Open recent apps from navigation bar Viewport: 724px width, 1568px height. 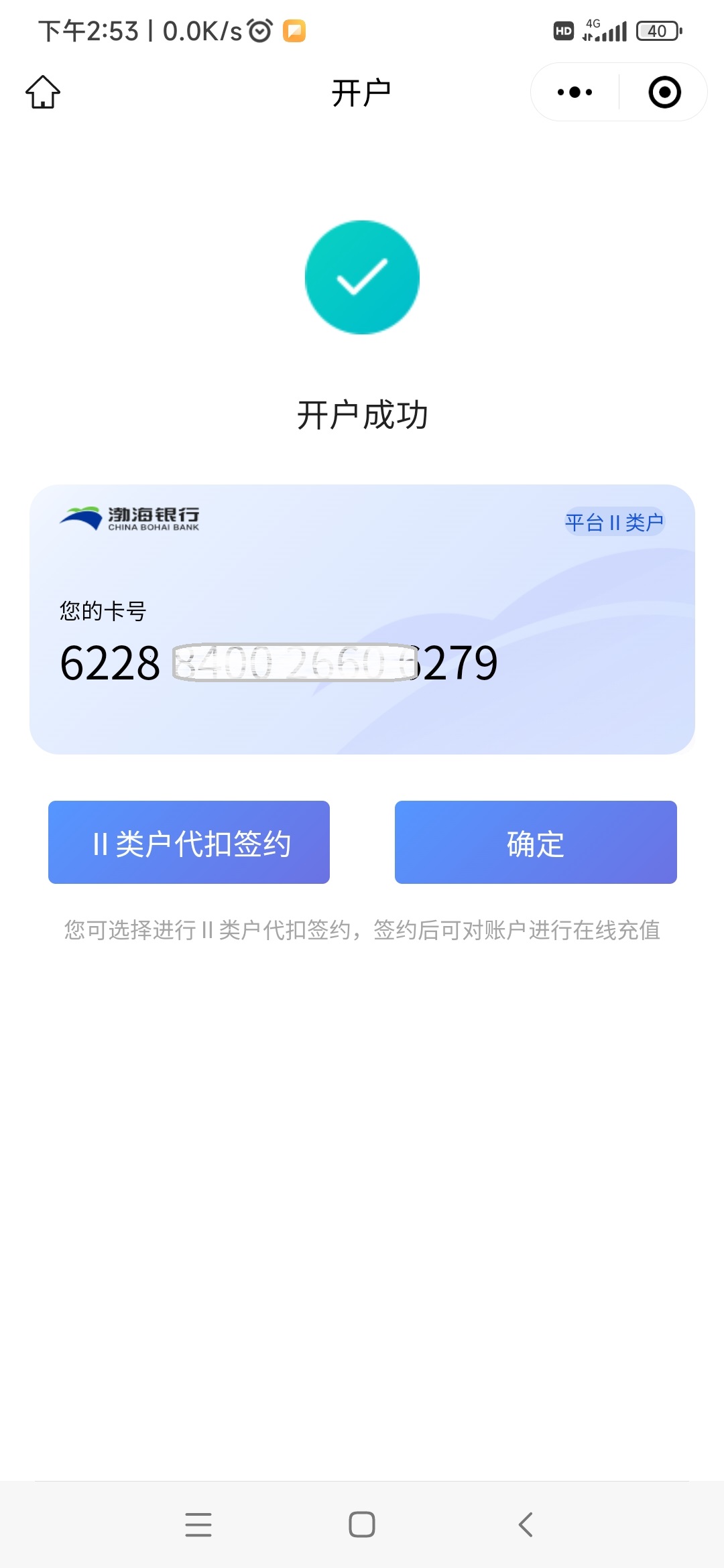coord(198,1524)
